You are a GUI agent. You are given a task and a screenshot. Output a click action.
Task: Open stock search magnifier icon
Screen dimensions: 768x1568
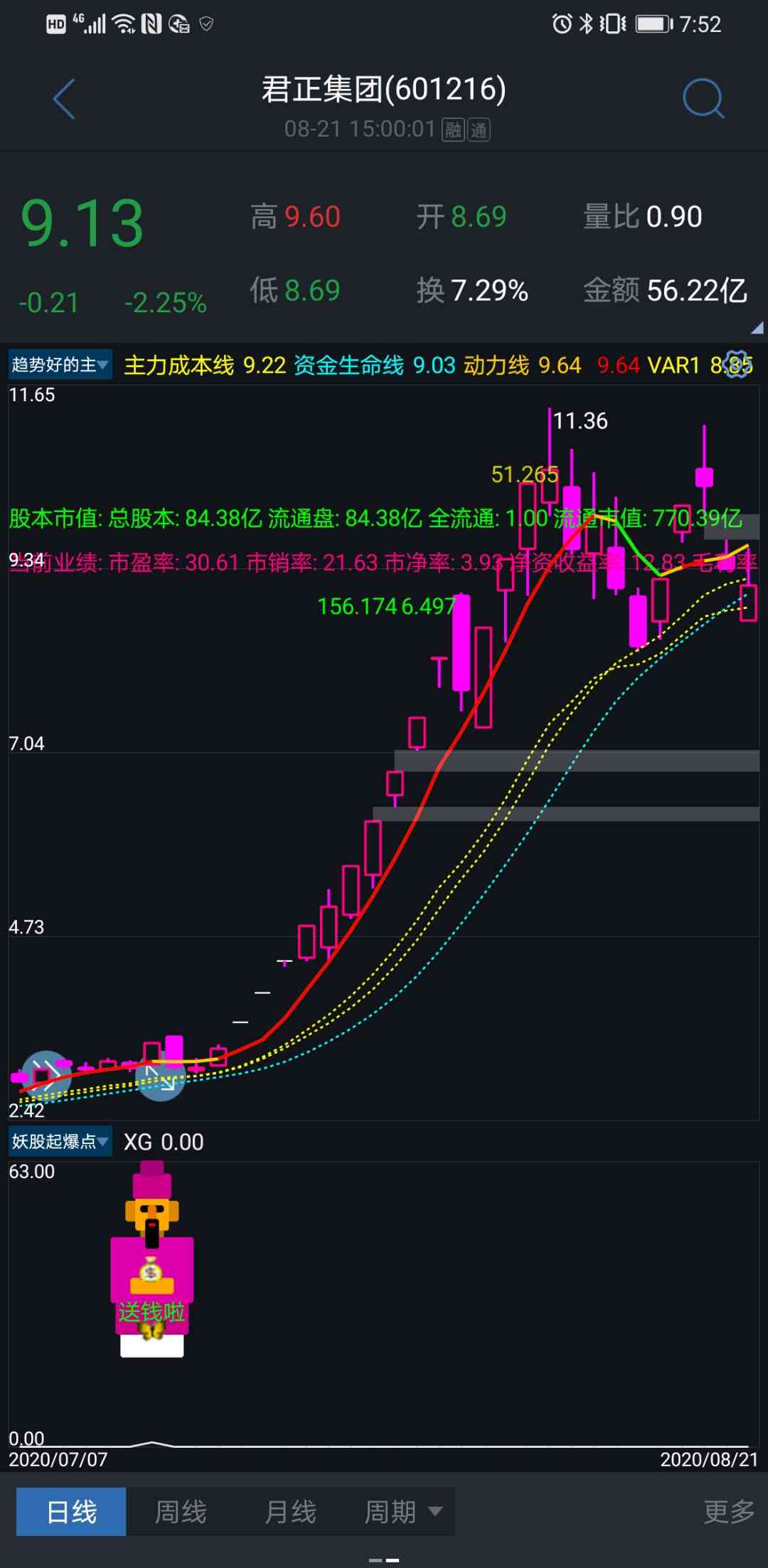(x=703, y=98)
